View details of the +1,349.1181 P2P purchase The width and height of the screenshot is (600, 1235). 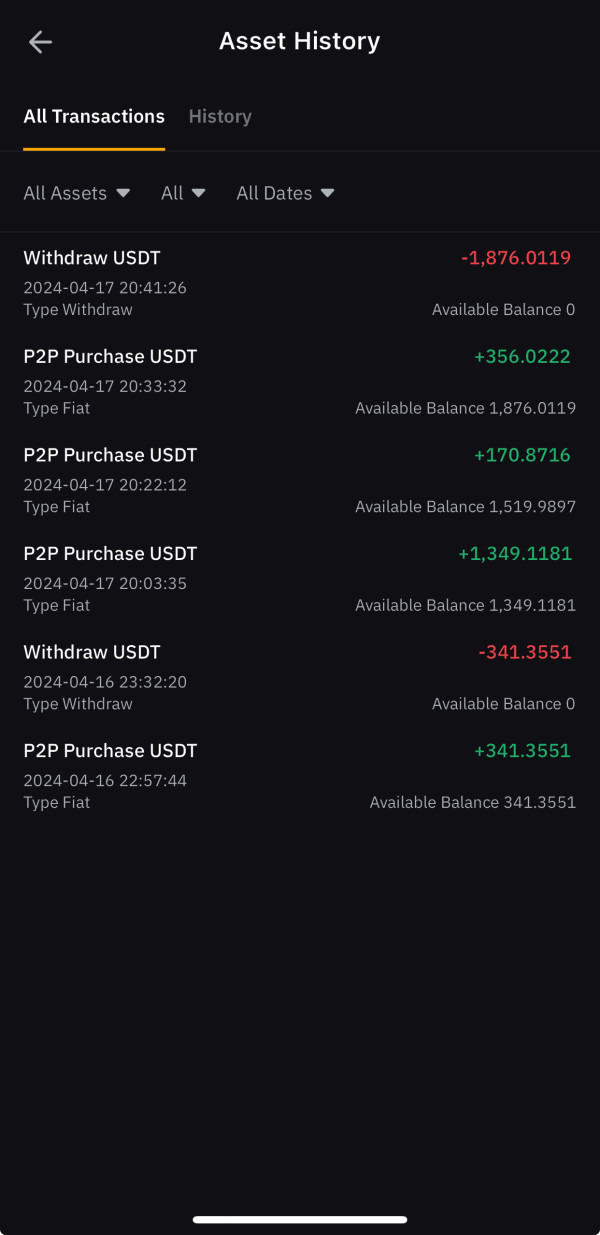(x=300, y=578)
